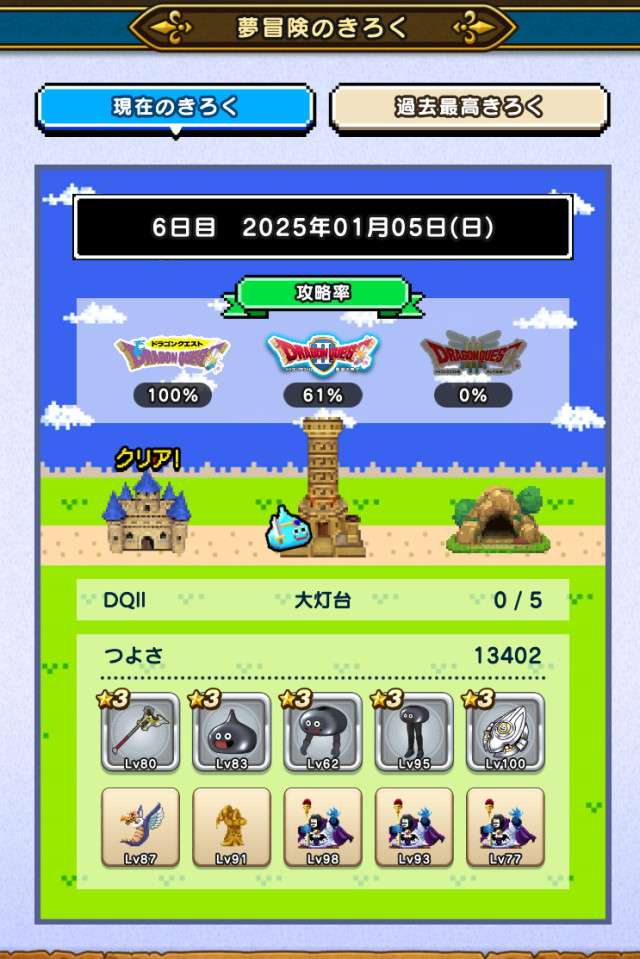Switch to the 現在のきろく tab

tap(175, 108)
